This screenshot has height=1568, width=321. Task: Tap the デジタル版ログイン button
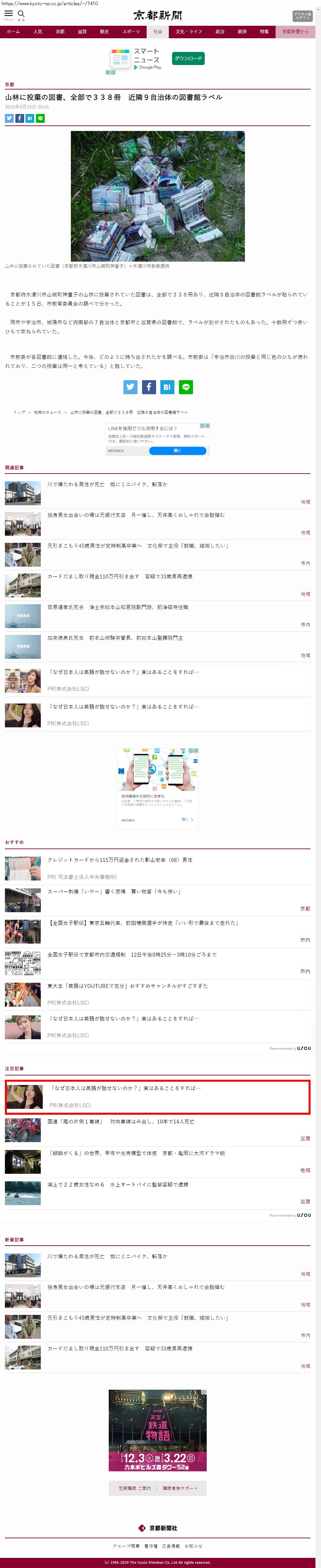[302, 16]
